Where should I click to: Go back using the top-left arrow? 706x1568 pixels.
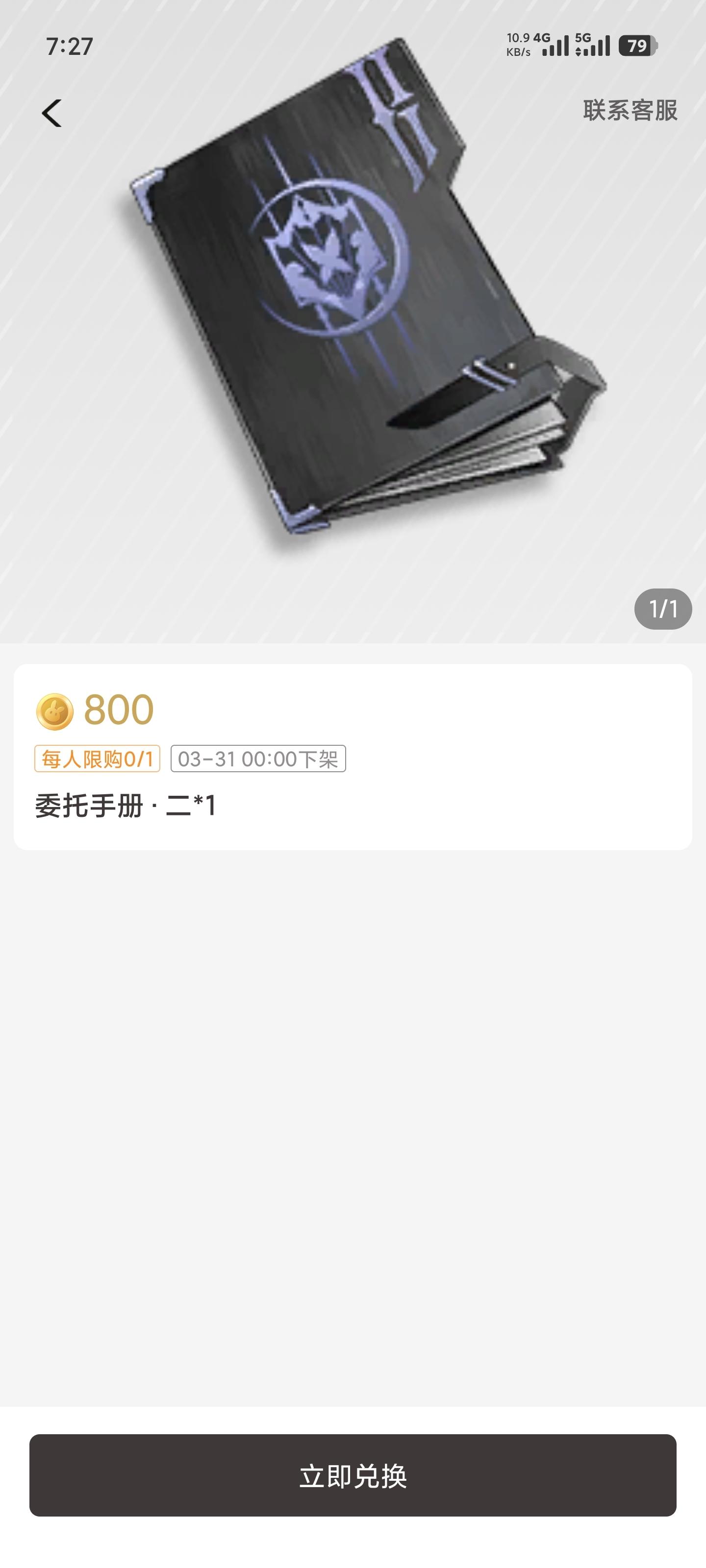pyautogui.click(x=52, y=113)
